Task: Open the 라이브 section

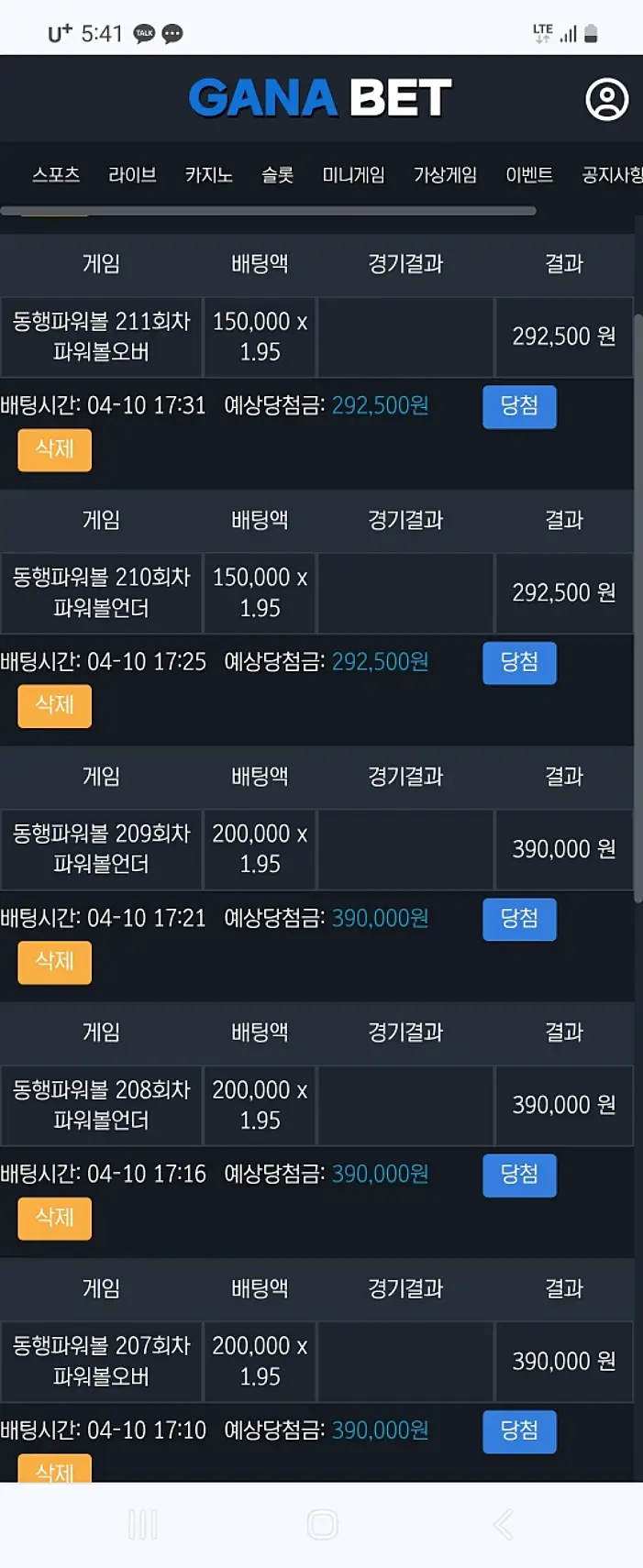Action: tap(132, 174)
